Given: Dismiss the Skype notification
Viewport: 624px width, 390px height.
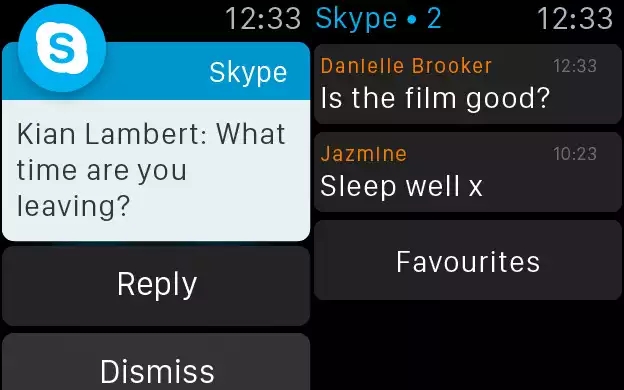Looking at the screenshot, I should pyautogui.click(x=156, y=362).
